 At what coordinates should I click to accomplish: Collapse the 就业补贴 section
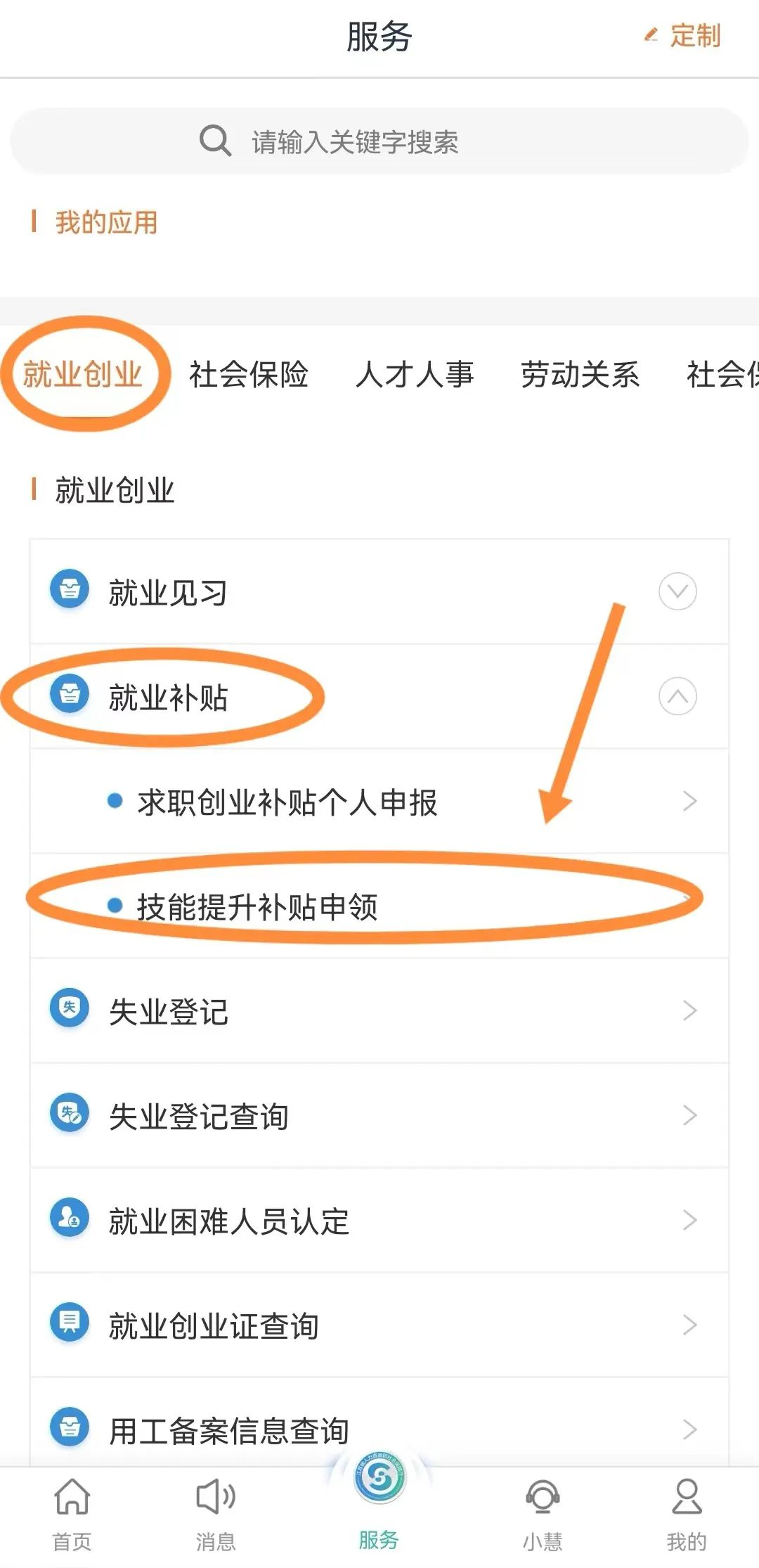[x=677, y=696]
